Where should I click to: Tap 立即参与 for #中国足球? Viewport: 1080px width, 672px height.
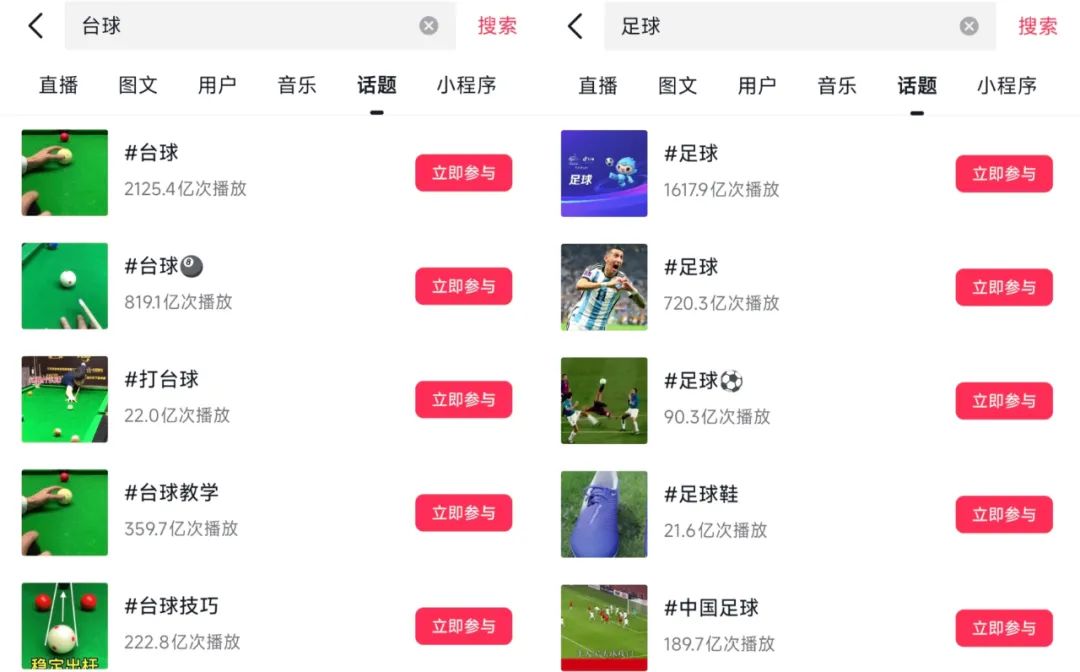tap(1003, 628)
